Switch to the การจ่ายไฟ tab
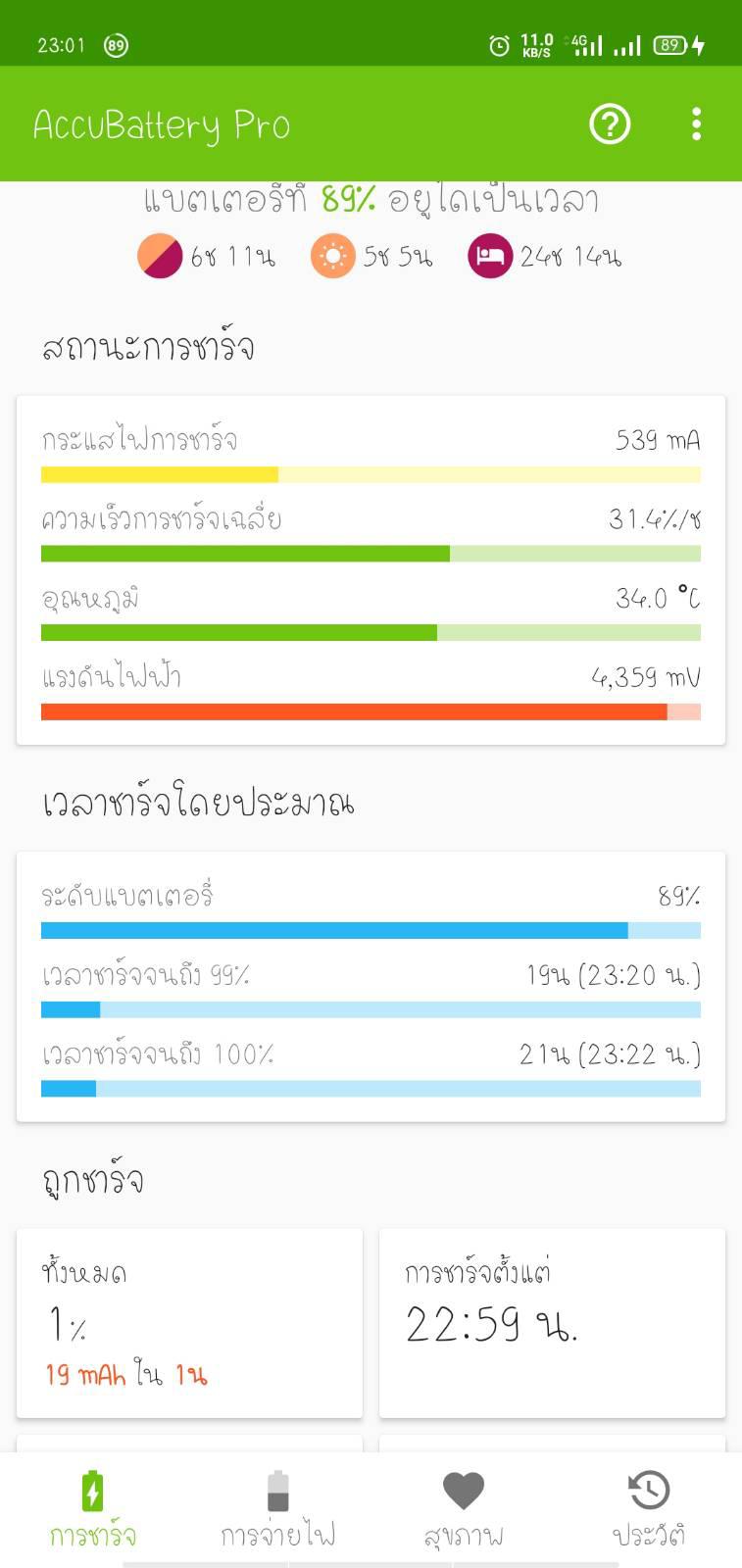This screenshot has height=1568, width=742. 277,1510
